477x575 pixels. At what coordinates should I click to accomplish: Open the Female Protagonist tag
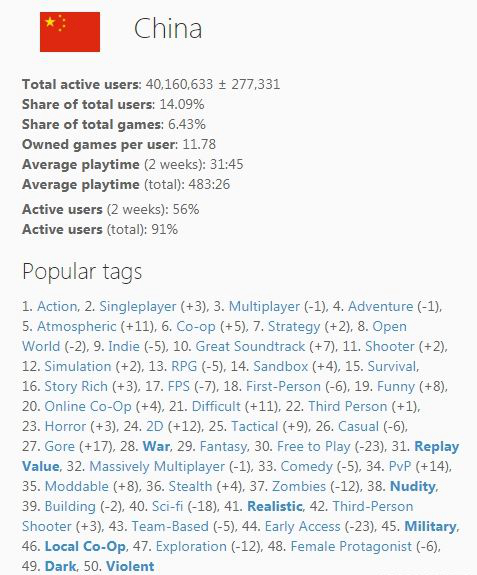pyautogui.click(x=351, y=547)
